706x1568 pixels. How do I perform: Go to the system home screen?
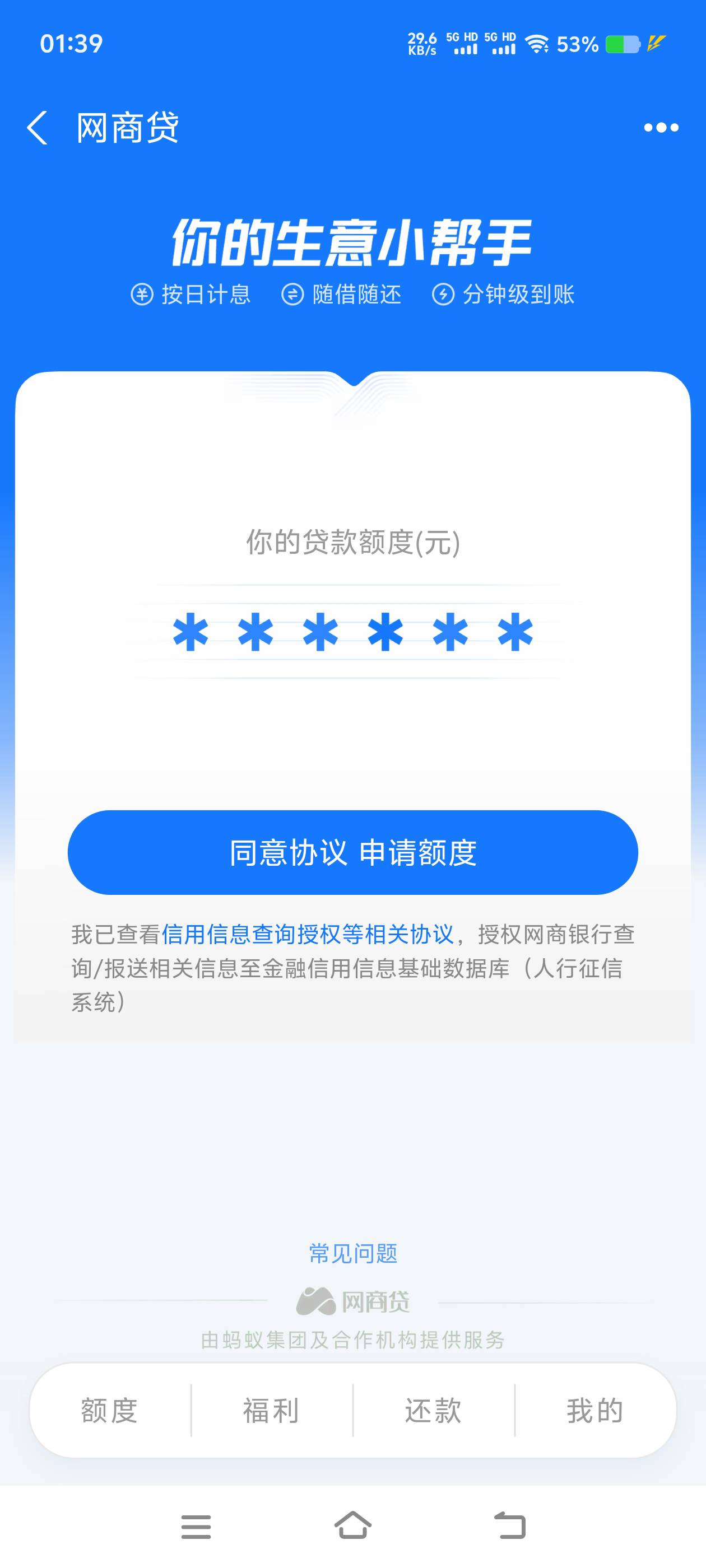tap(352, 1526)
